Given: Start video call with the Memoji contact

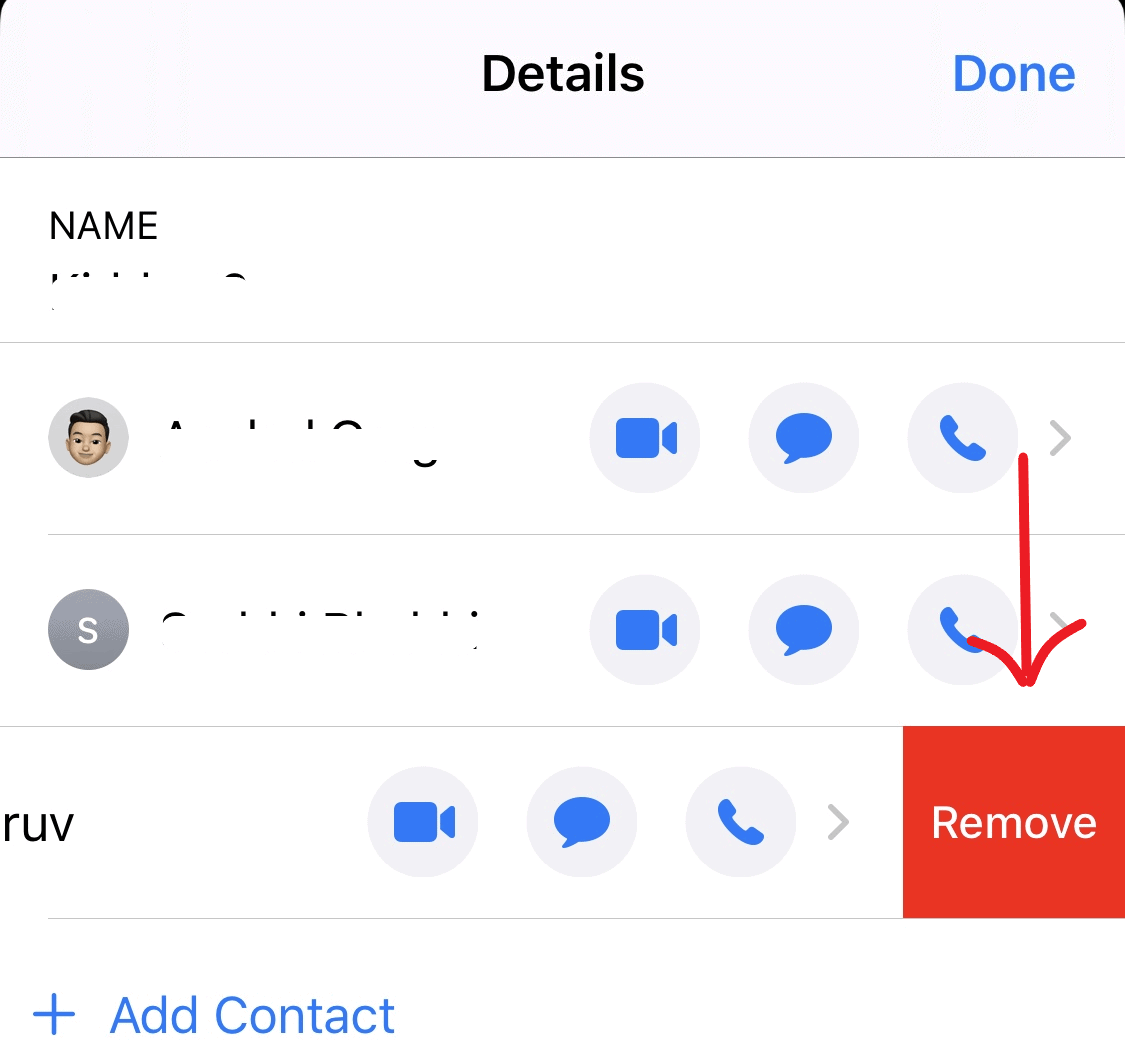Looking at the screenshot, I should tap(645, 438).
